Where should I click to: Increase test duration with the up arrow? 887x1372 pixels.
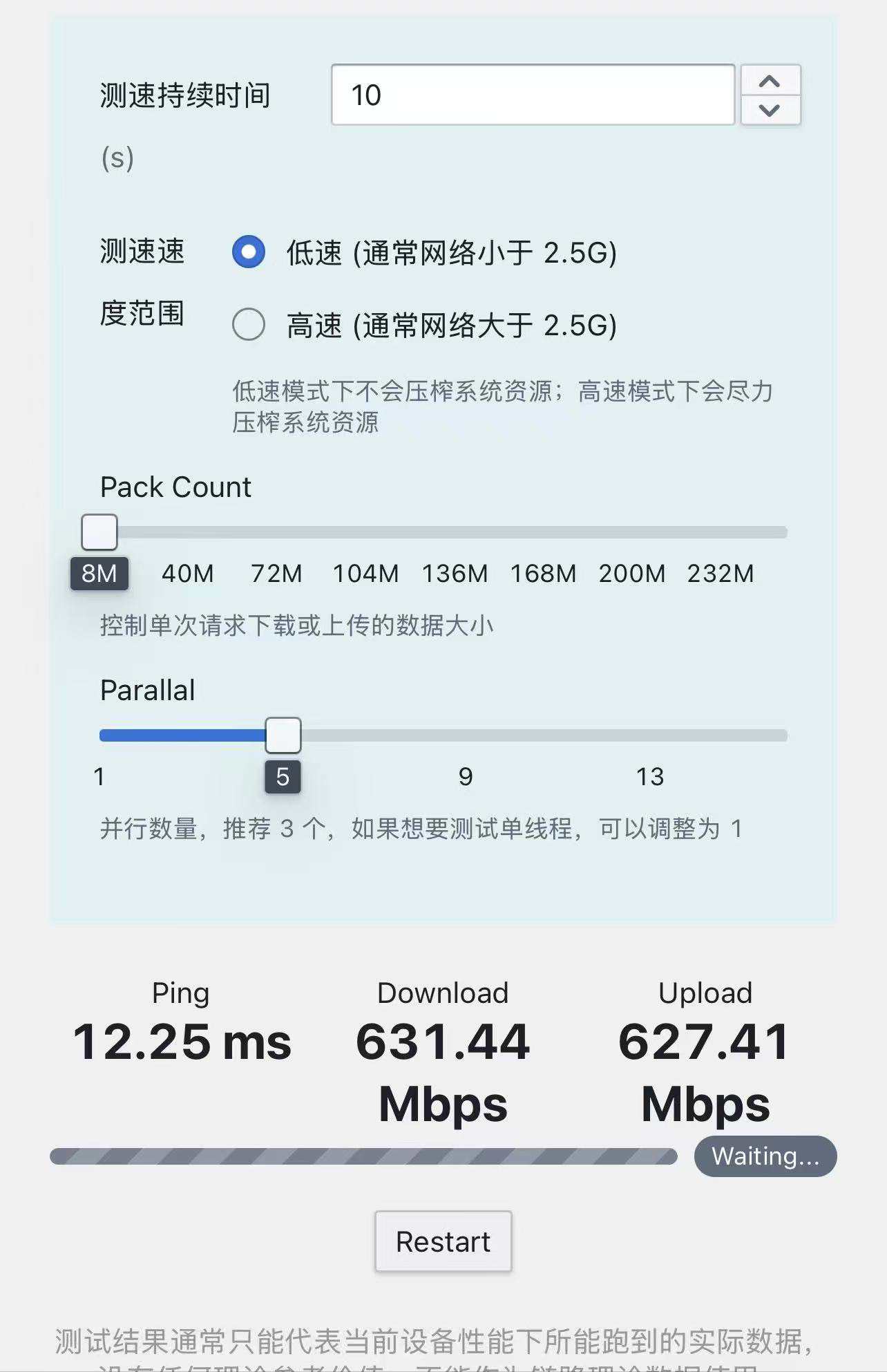point(770,80)
